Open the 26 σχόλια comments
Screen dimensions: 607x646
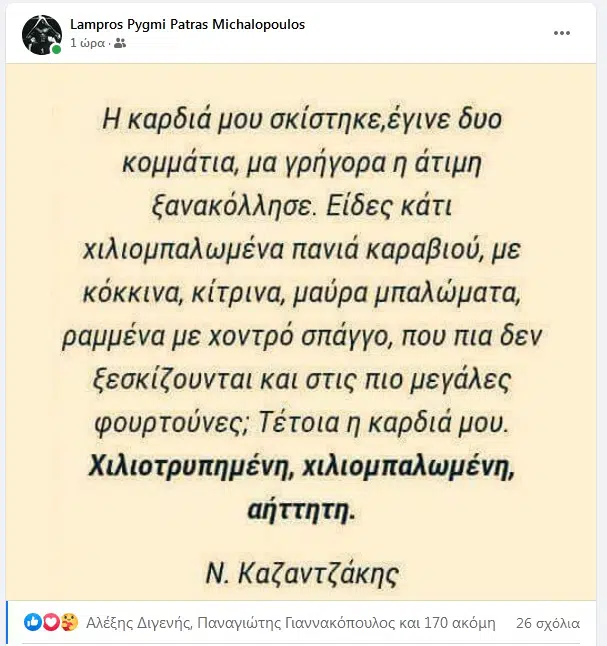click(x=547, y=622)
